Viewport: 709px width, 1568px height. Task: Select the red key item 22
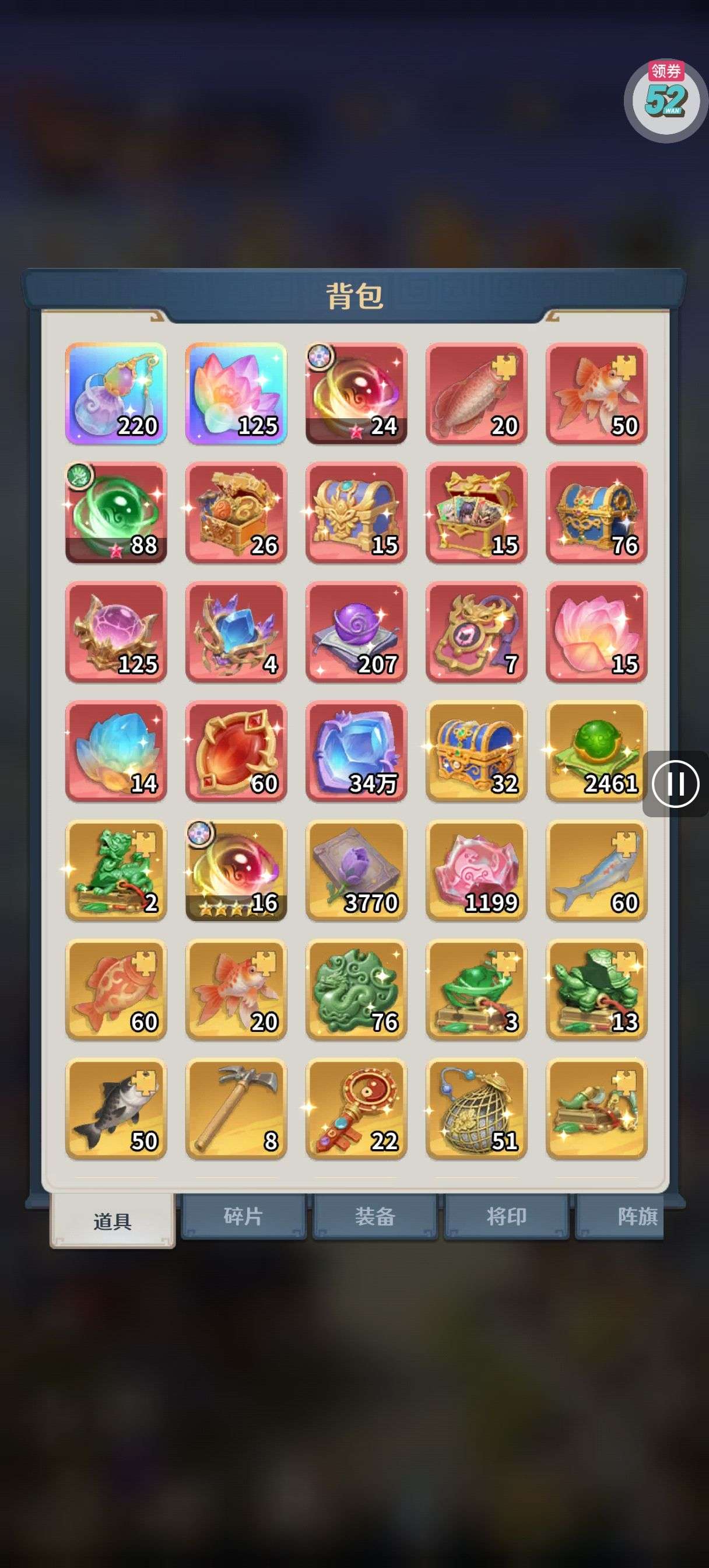click(356, 1108)
